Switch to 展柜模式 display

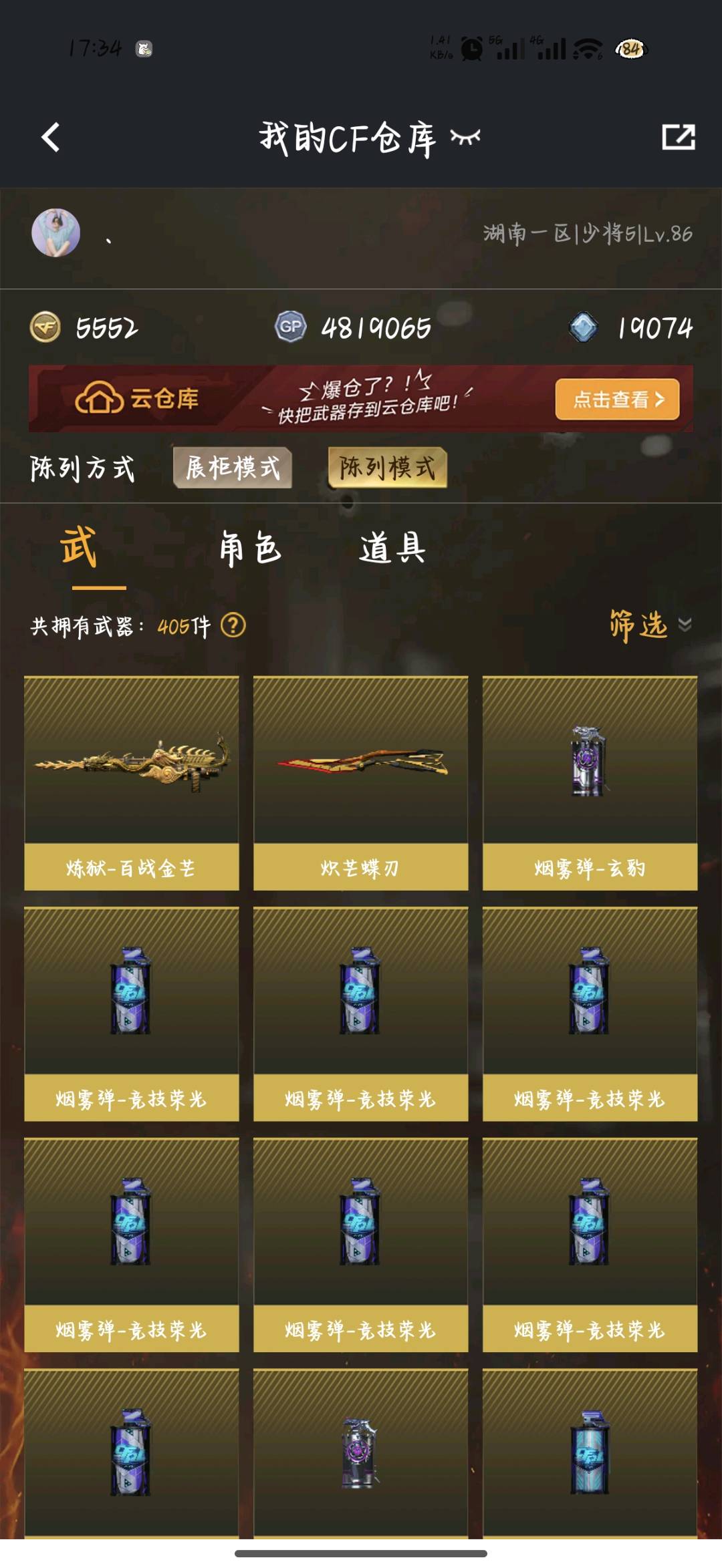[233, 468]
